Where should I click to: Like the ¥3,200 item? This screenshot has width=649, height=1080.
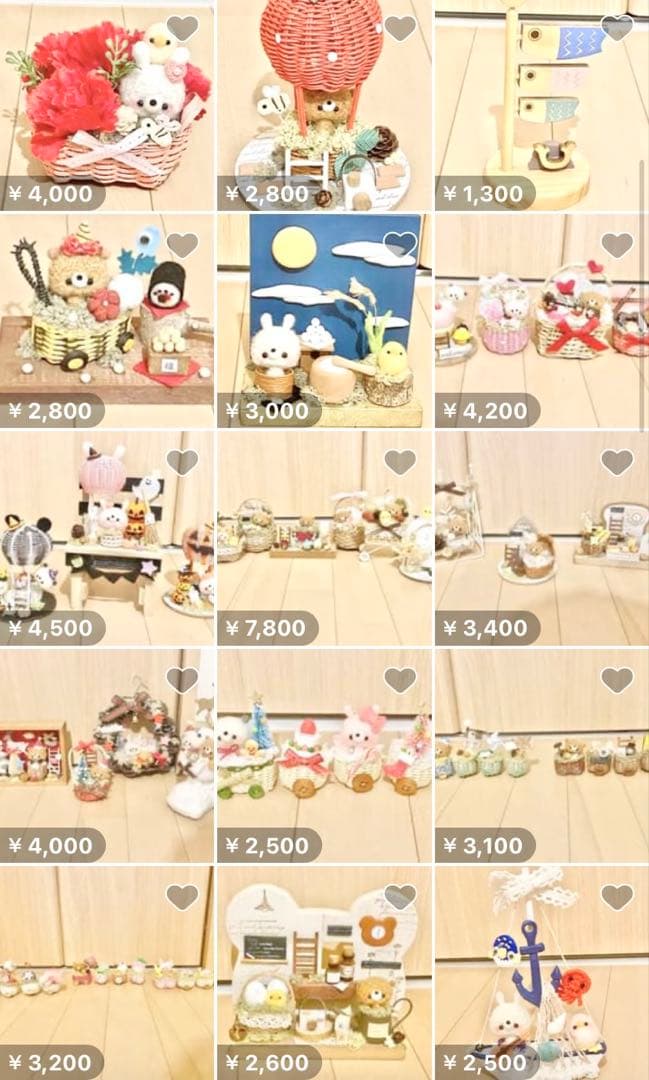point(182,897)
